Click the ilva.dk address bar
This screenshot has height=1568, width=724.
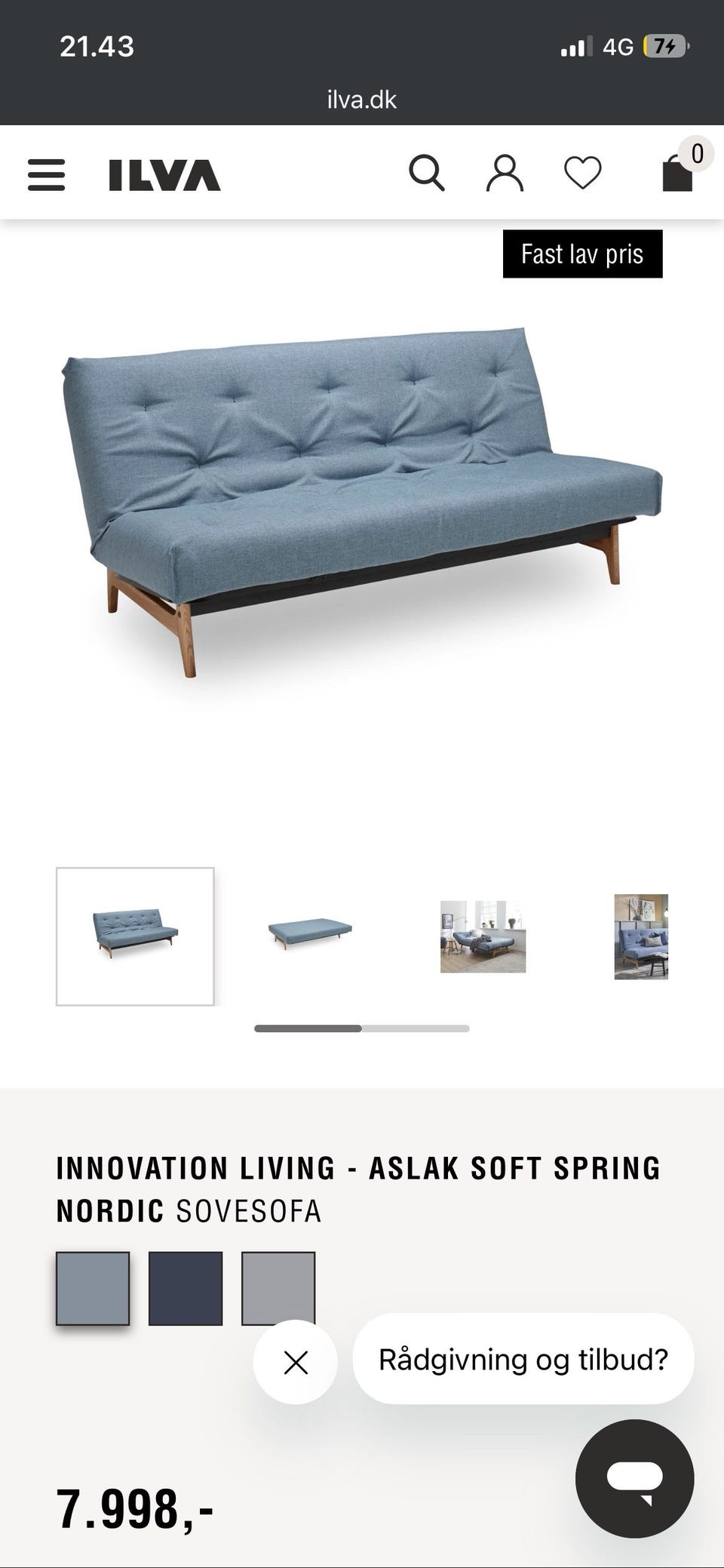(361, 99)
